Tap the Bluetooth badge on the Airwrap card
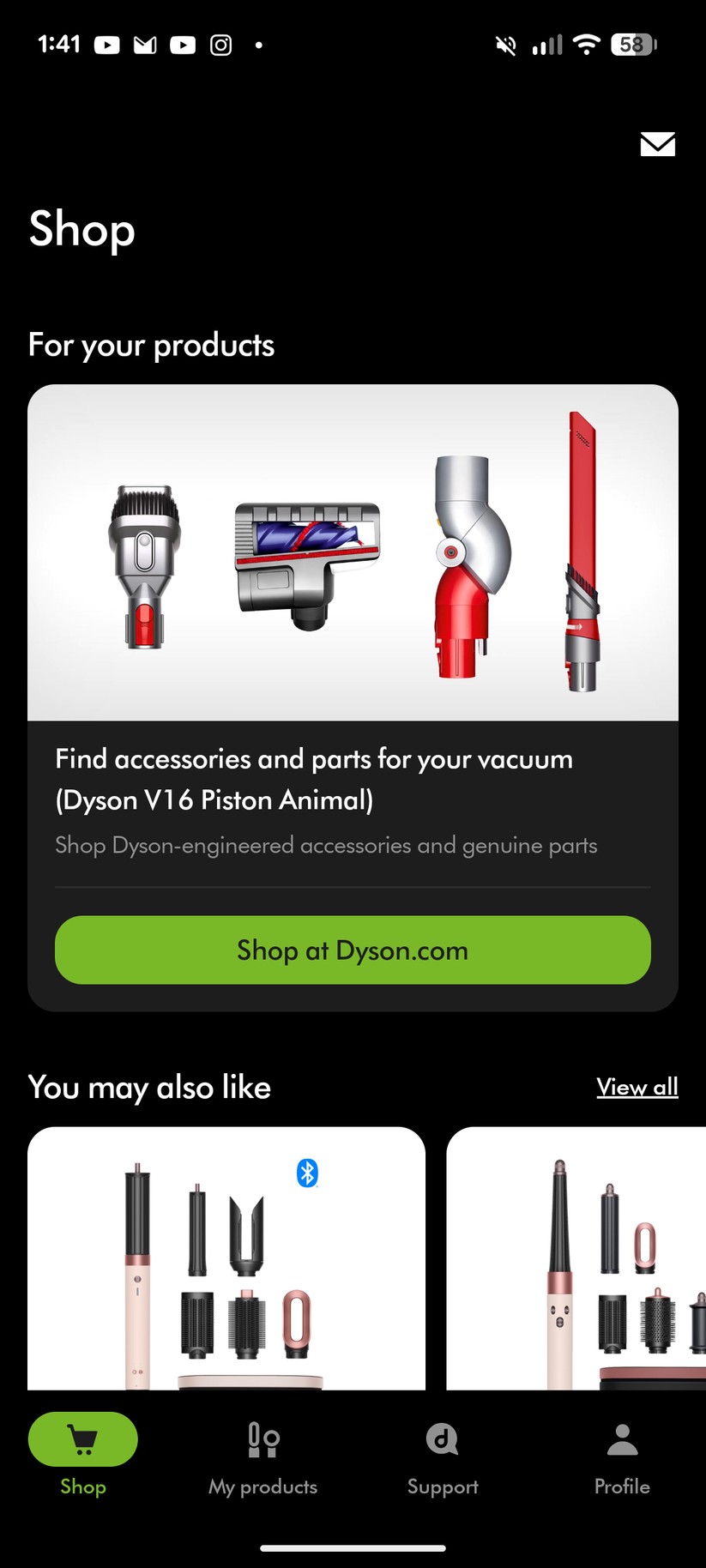706x1568 pixels. click(307, 1173)
